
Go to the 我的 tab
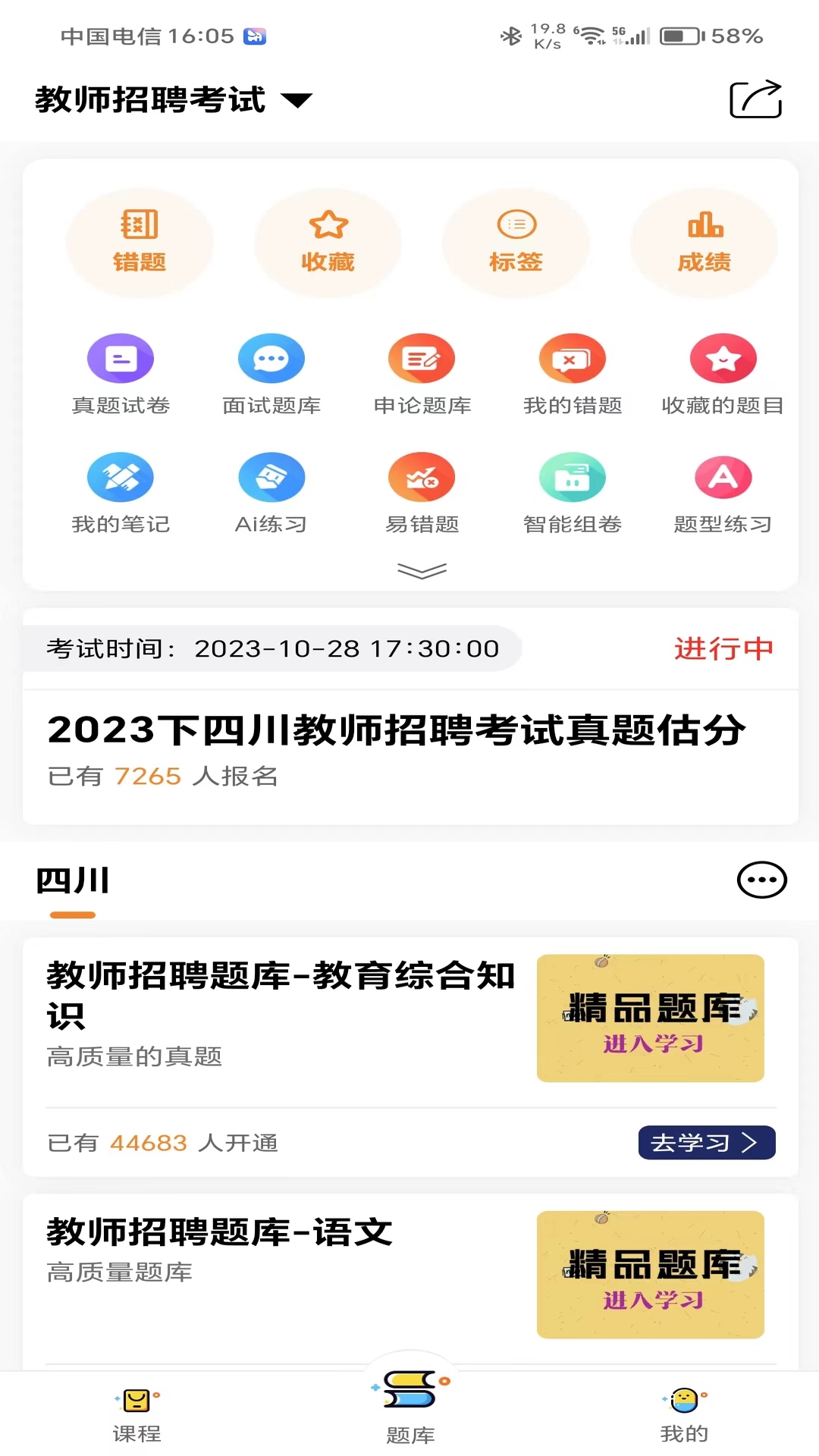(x=683, y=1414)
